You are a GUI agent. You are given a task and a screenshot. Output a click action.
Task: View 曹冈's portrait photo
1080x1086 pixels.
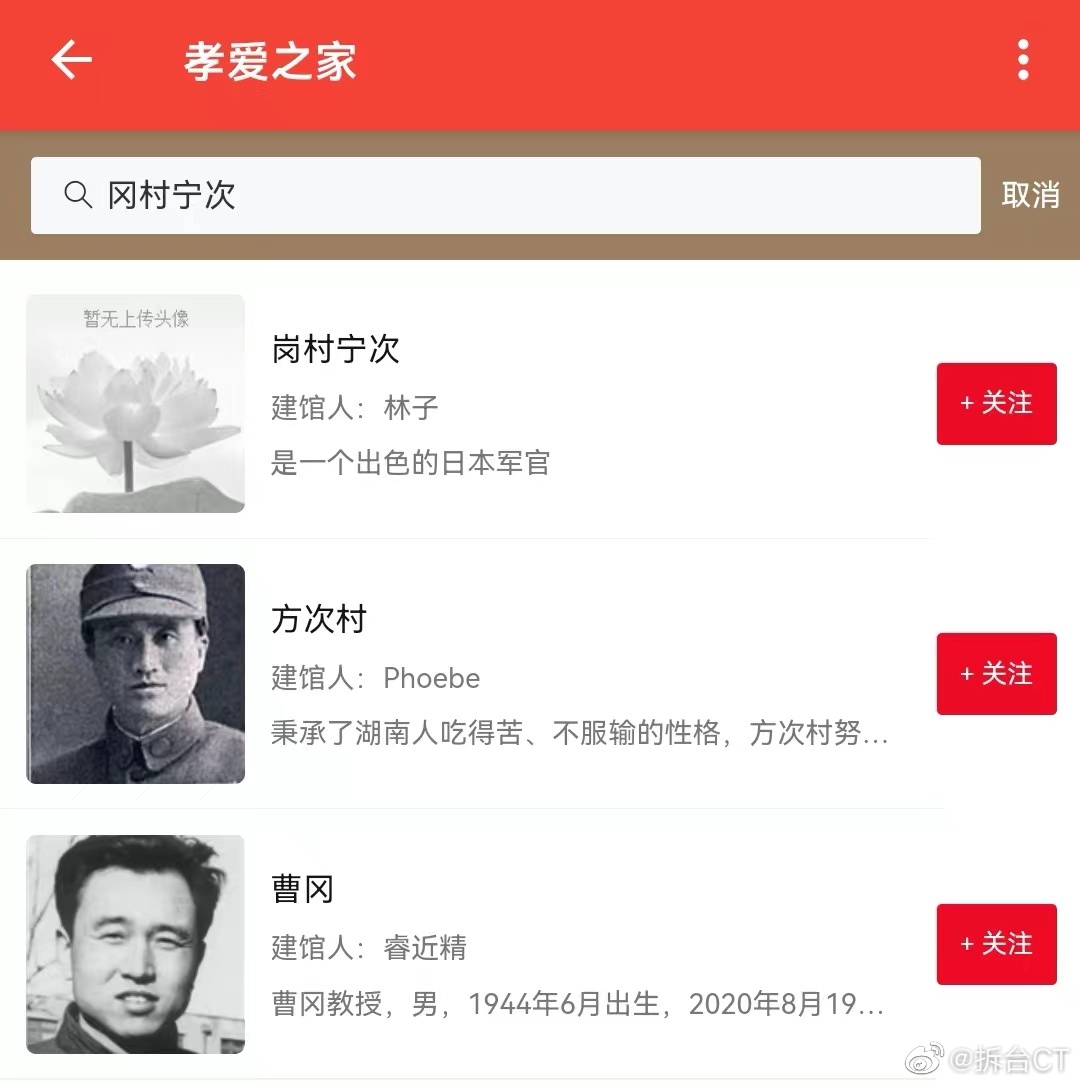tap(135, 944)
